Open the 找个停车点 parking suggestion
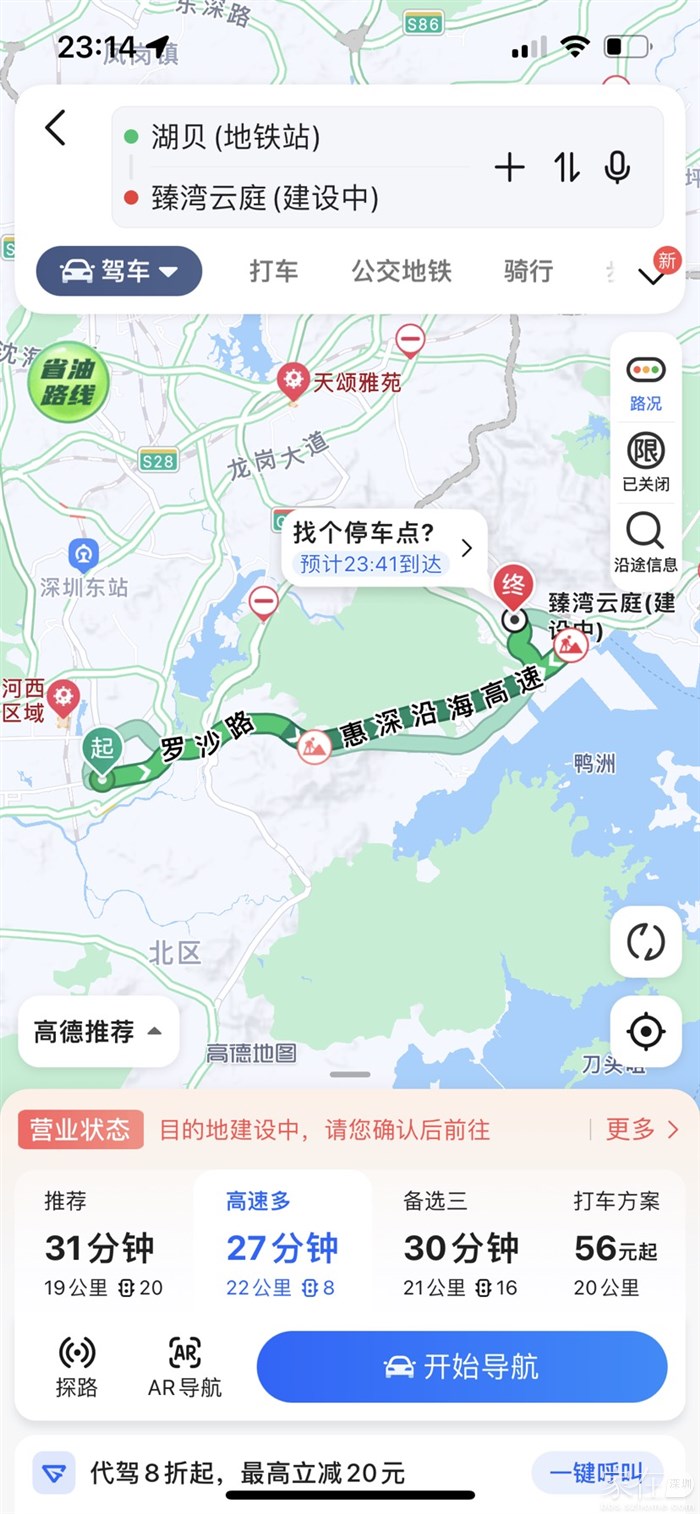 click(382, 548)
